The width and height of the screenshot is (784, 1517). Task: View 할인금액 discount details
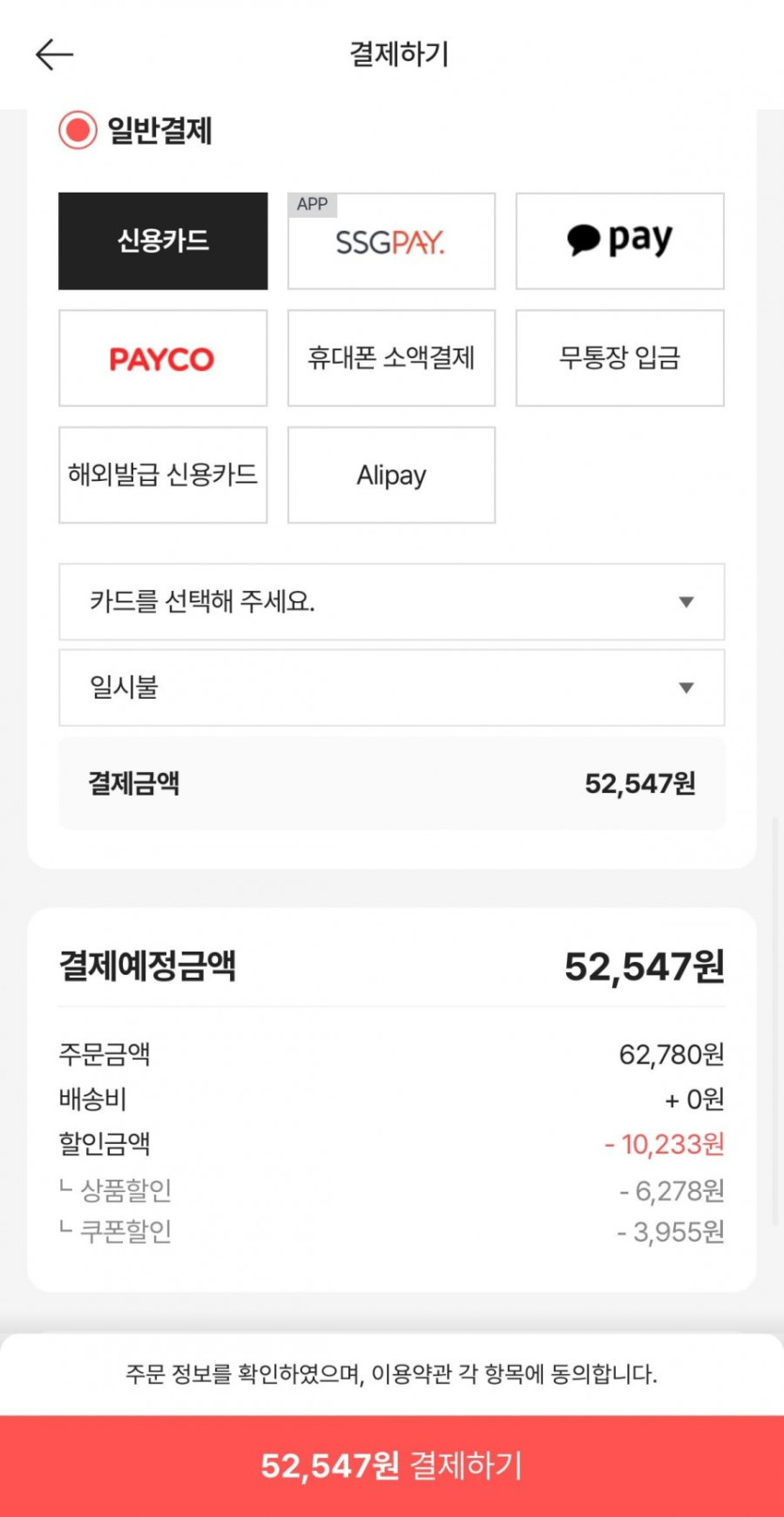104,1144
